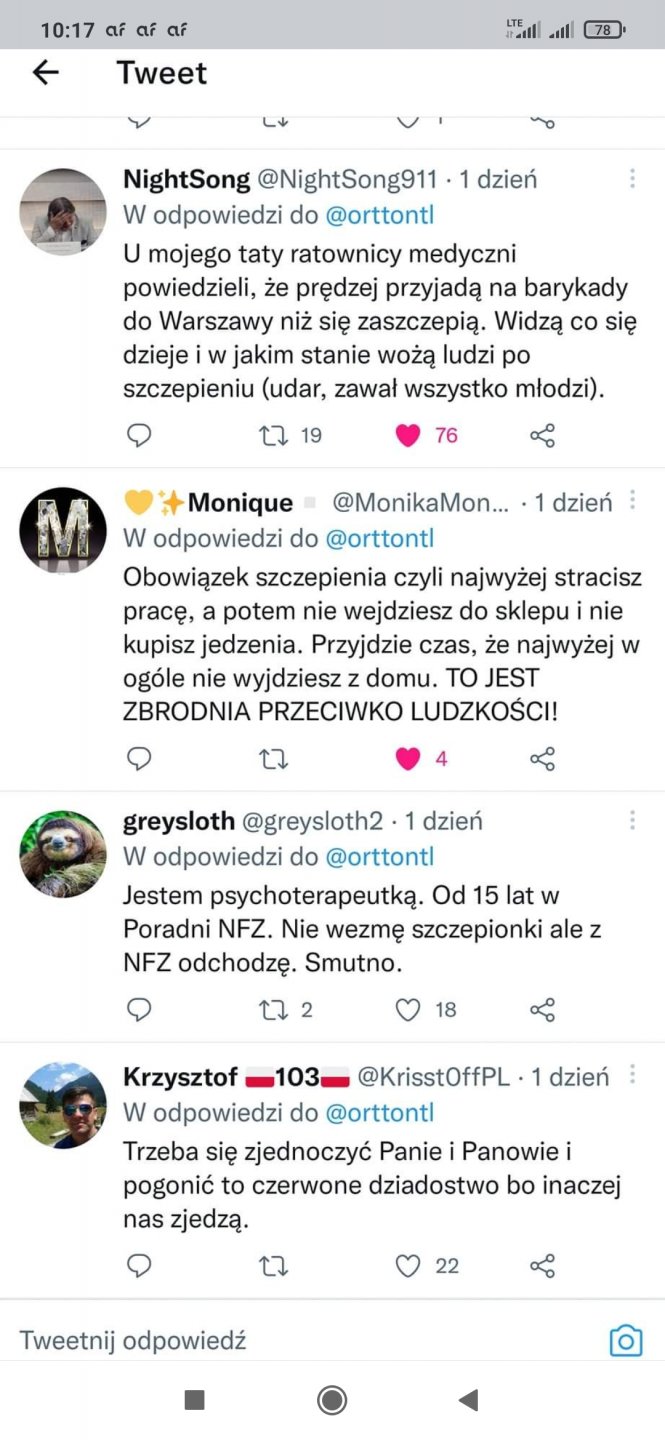Reply to NightSong's tweet
This screenshot has height=1440, width=665.
pos(140,435)
